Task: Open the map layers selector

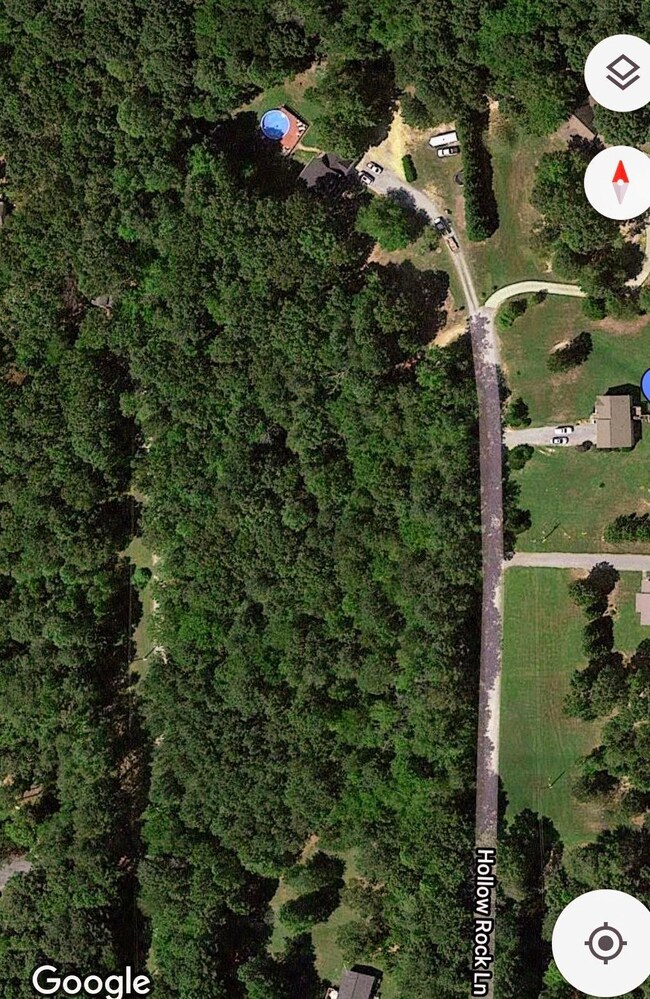Action: (622, 72)
